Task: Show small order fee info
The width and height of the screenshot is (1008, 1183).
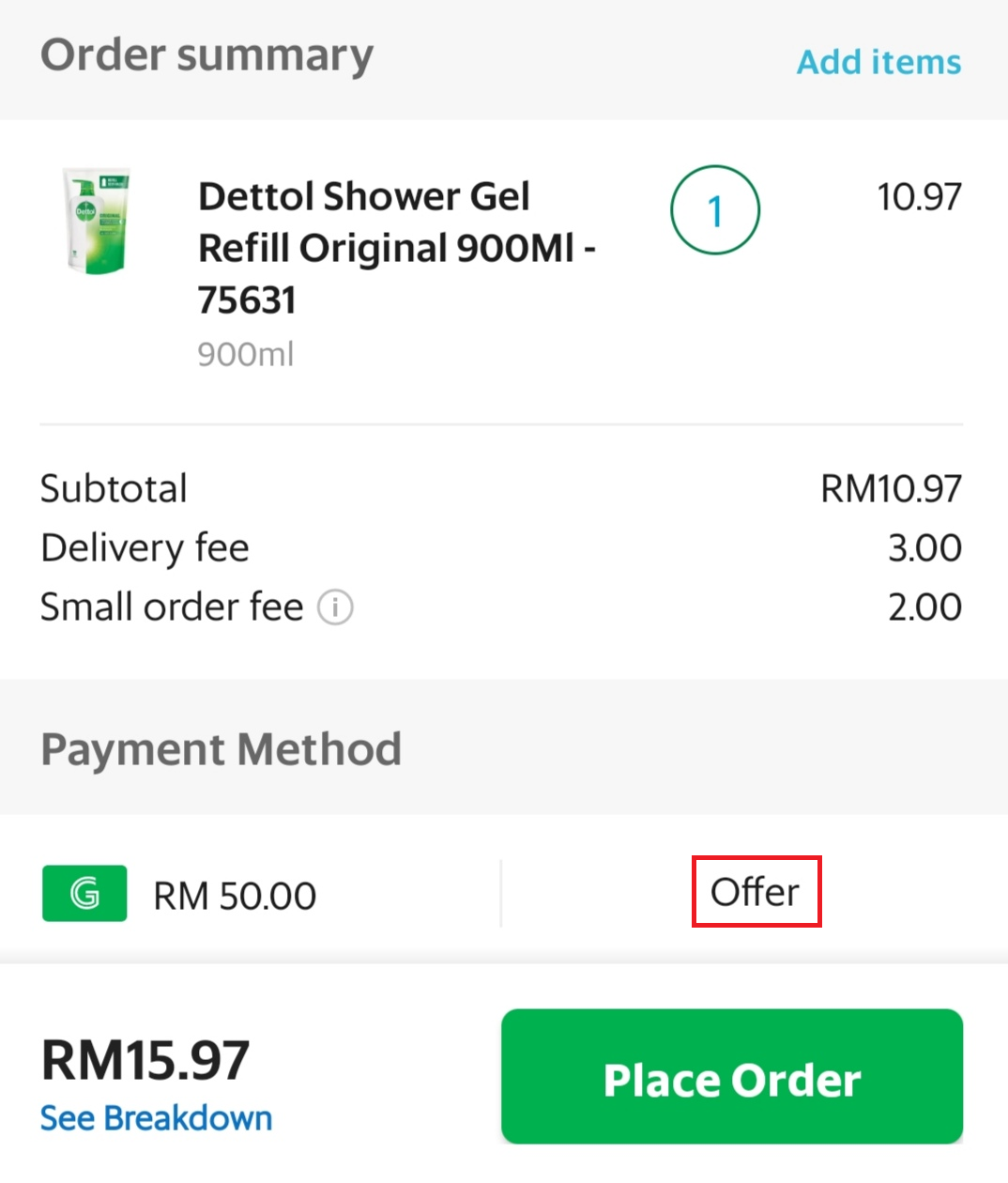Action: coord(335,607)
